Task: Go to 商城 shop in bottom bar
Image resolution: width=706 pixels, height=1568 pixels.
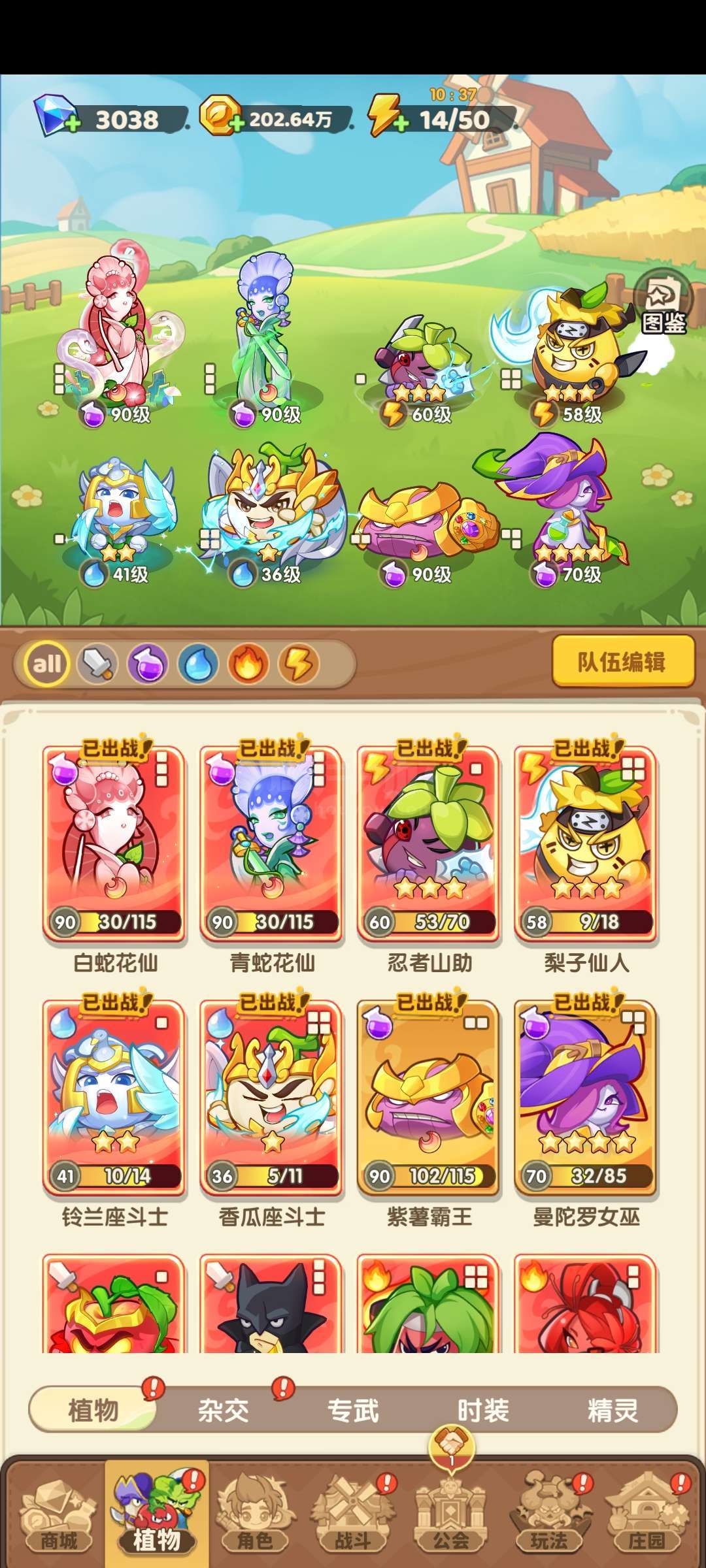Action: coord(58,1514)
